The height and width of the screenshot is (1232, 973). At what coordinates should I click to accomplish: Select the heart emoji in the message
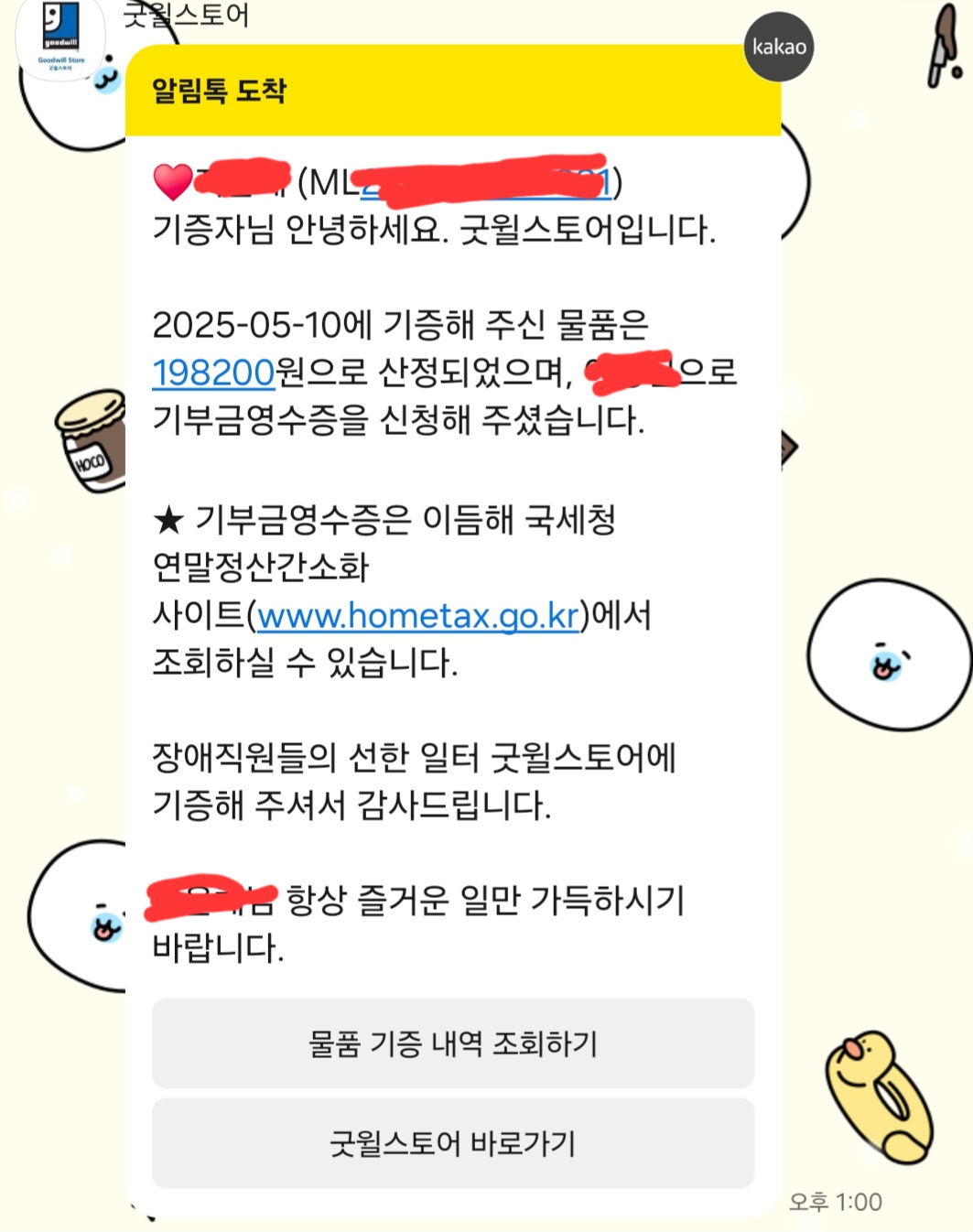[x=169, y=179]
